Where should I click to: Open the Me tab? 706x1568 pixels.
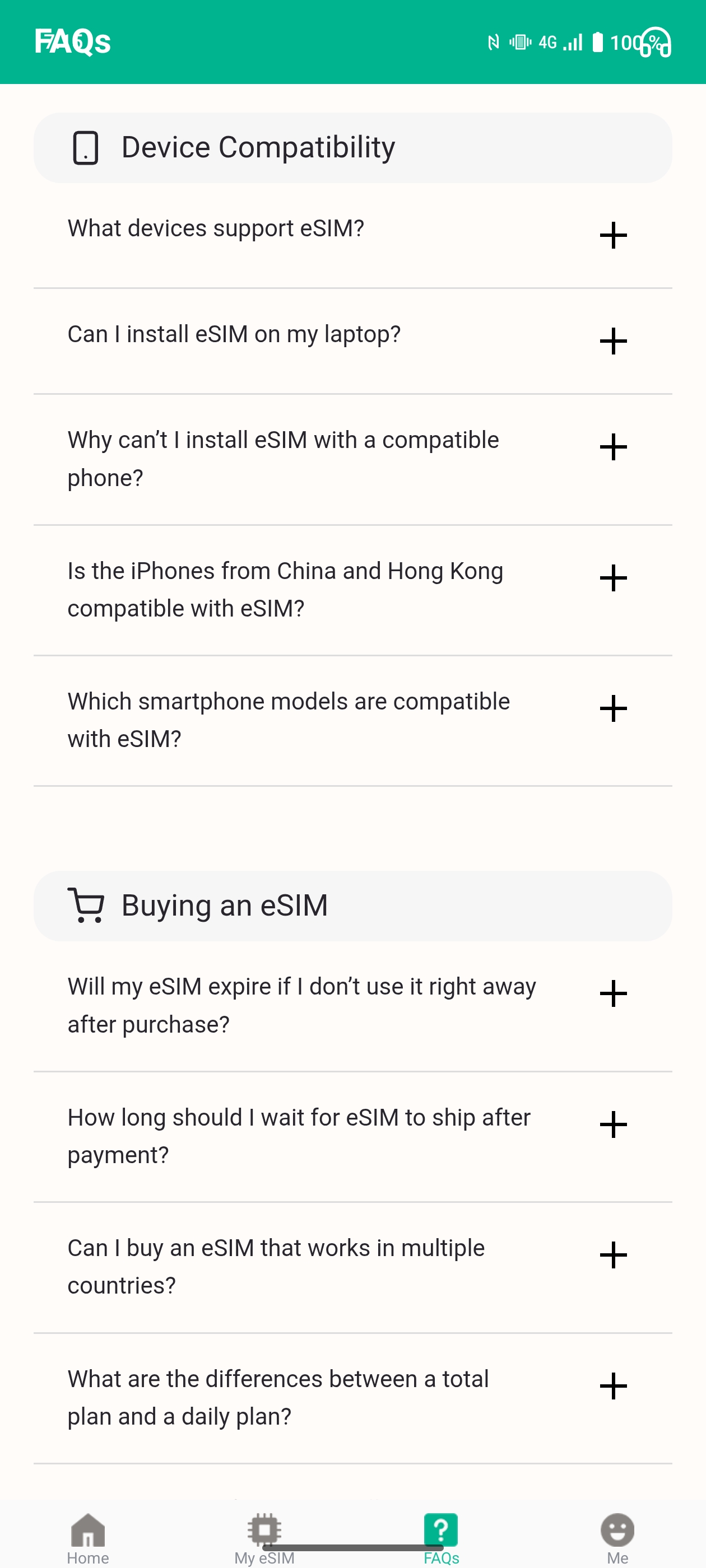pos(617,1539)
